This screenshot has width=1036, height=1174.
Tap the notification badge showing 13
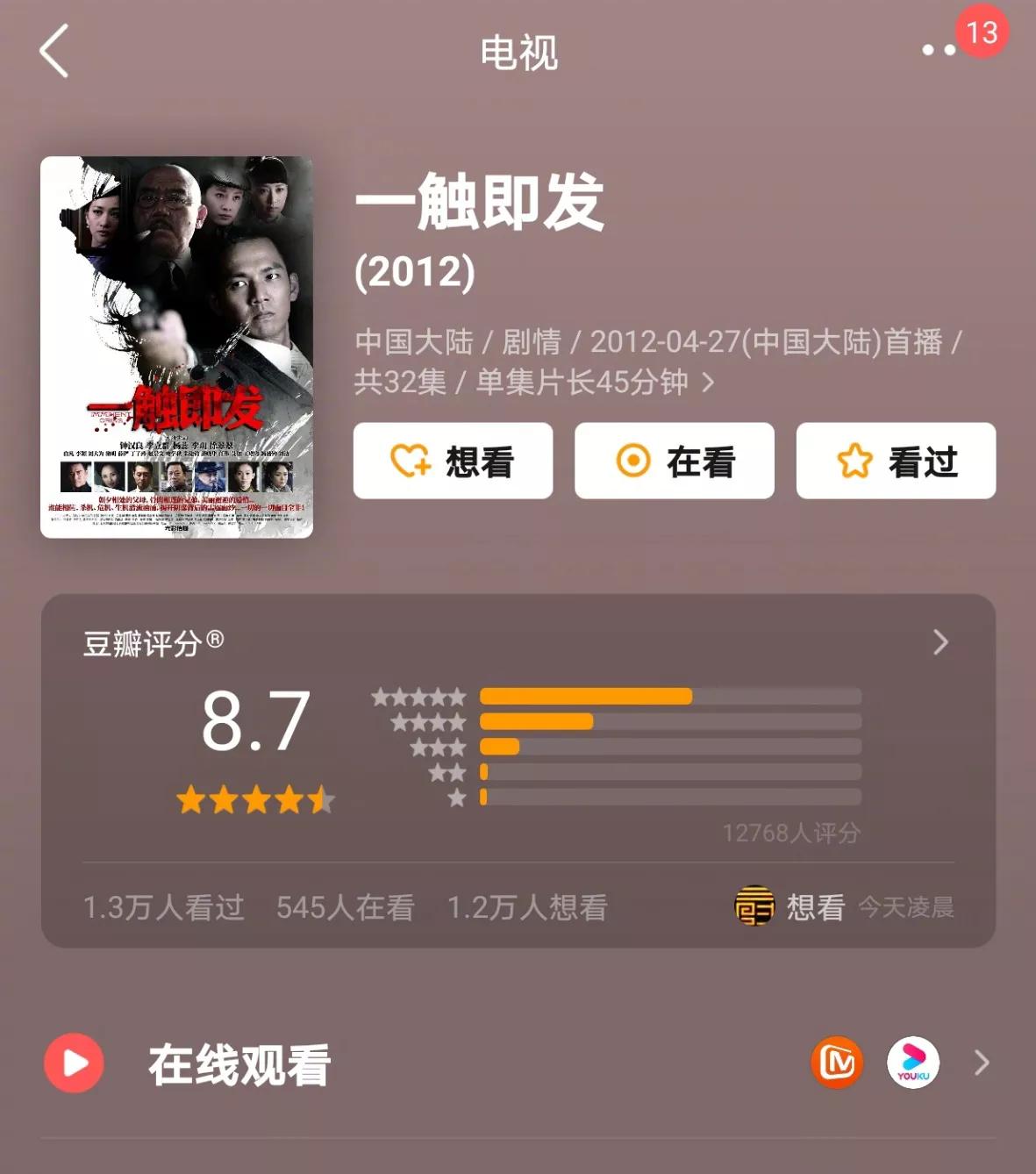tap(980, 33)
